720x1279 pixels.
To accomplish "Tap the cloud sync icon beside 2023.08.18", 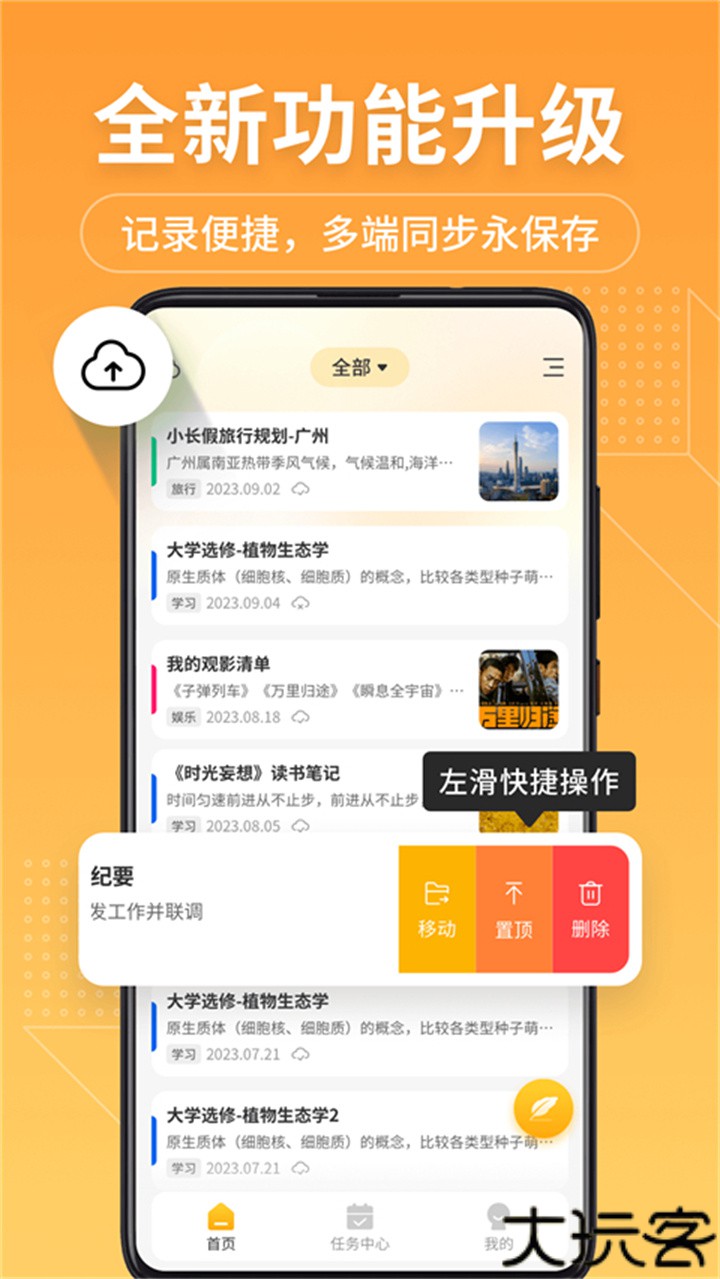I will point(300,716).
